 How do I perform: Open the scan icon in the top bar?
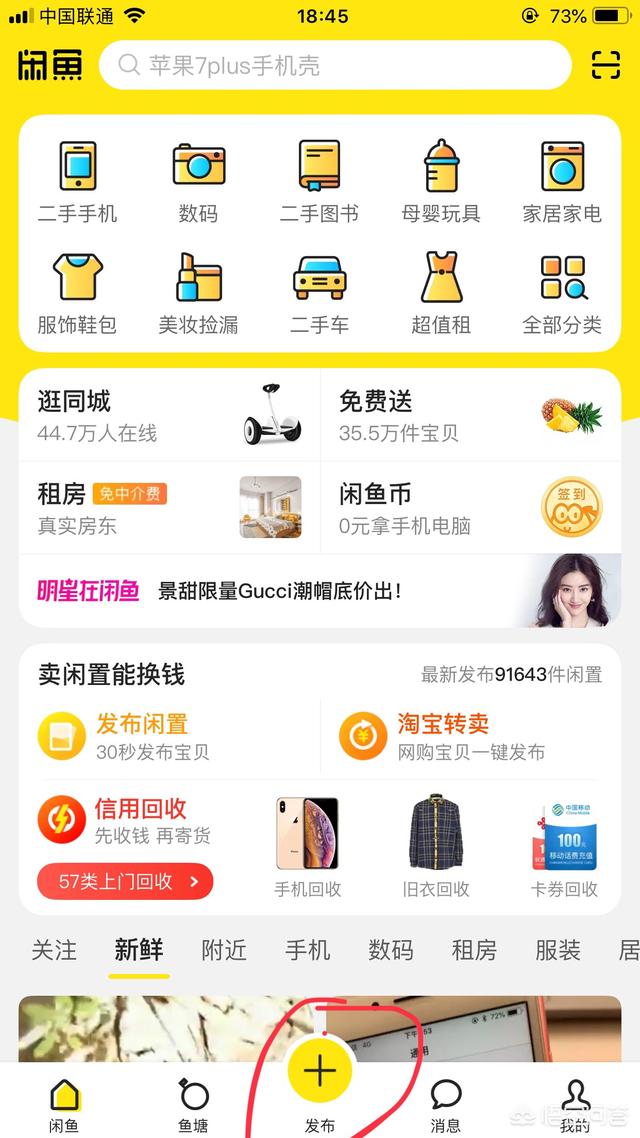pyautogui.click(x=606, y=65)
